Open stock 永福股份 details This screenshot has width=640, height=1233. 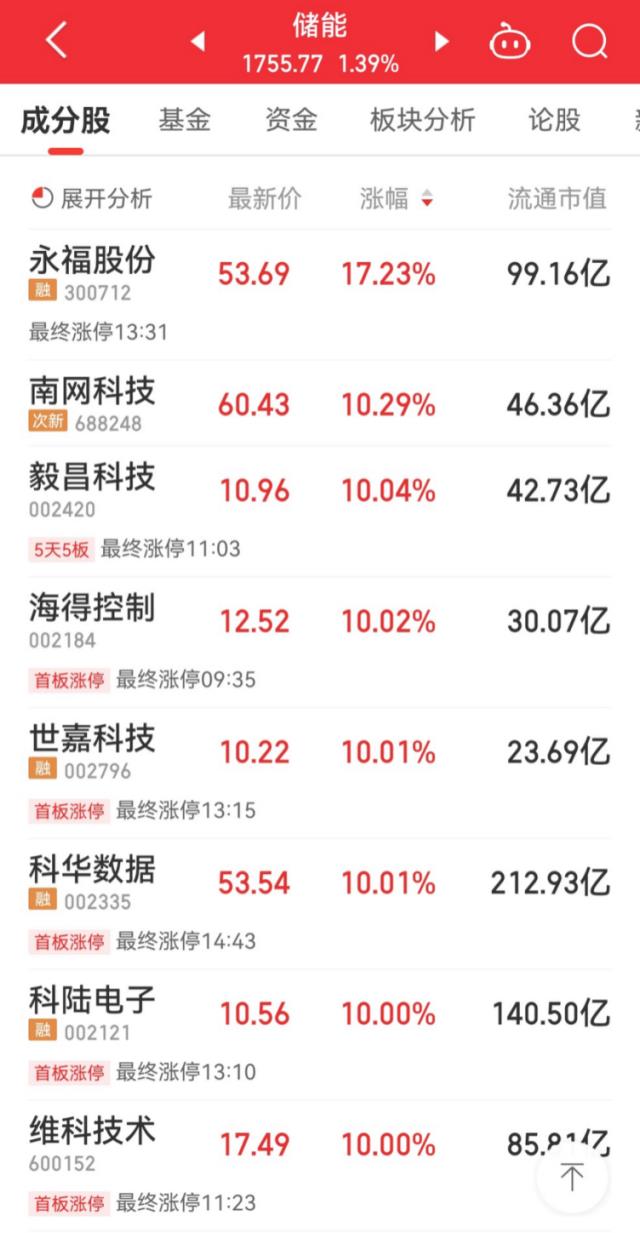click(x=320, y=295)
